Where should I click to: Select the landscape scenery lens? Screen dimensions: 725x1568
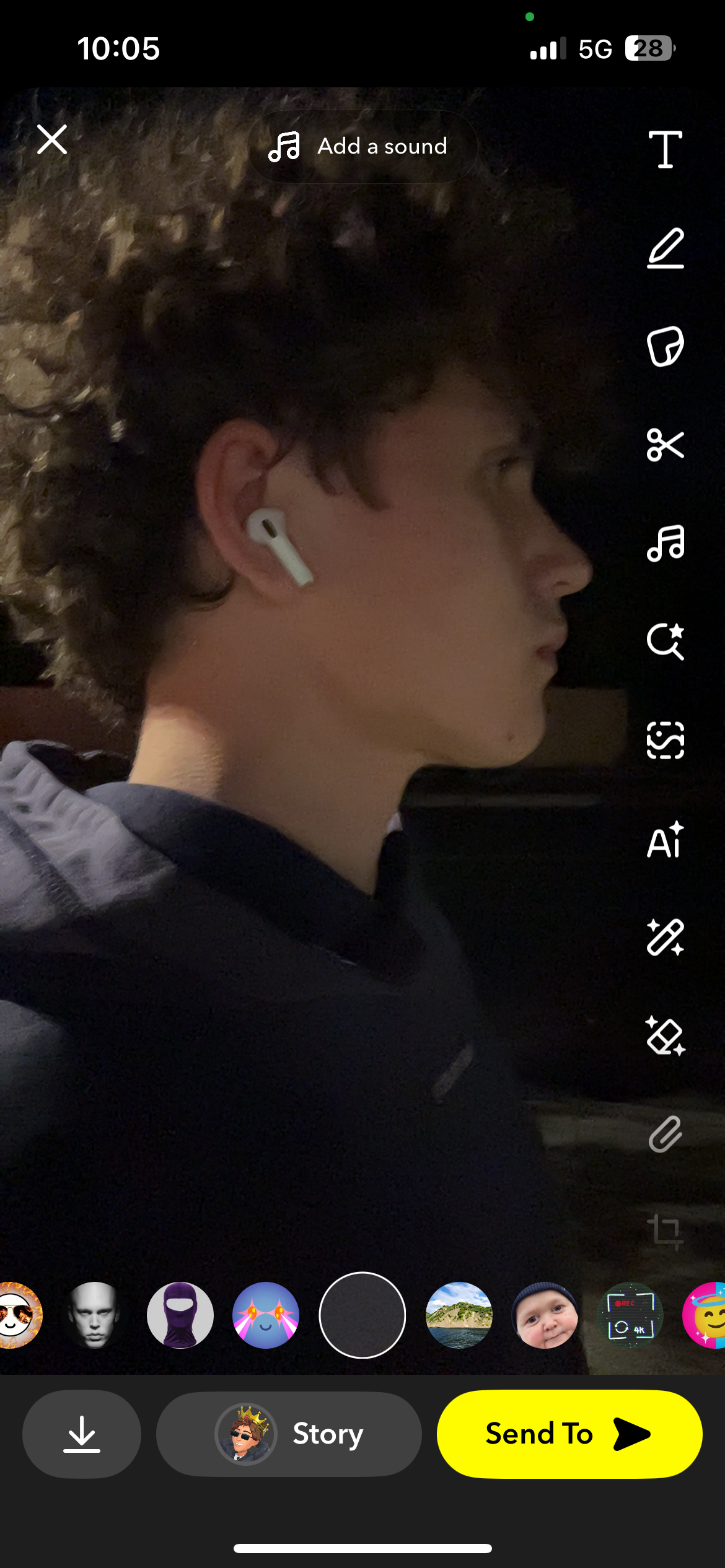[459, 1315]
